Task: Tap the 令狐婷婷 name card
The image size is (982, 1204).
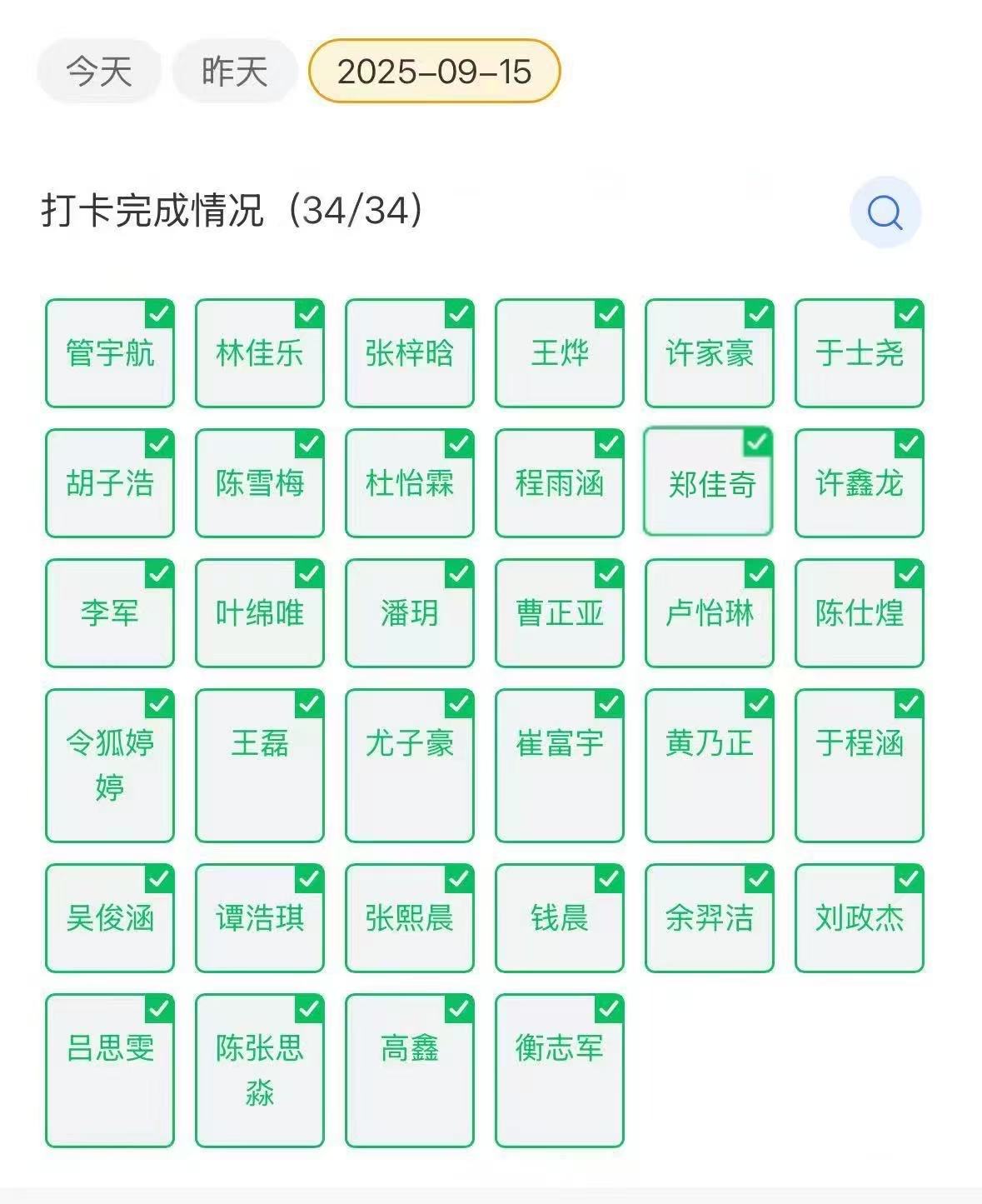Action: (x=110, y=765)
